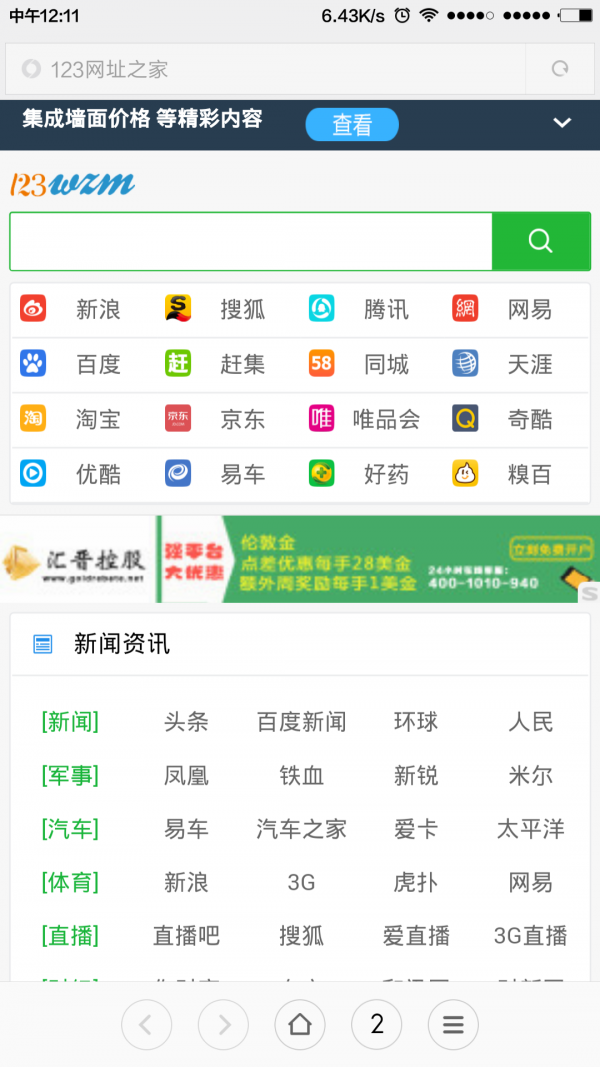The image size is (600, 1067).
Task: Visit 汽车之家
Action: coord(301,829)
